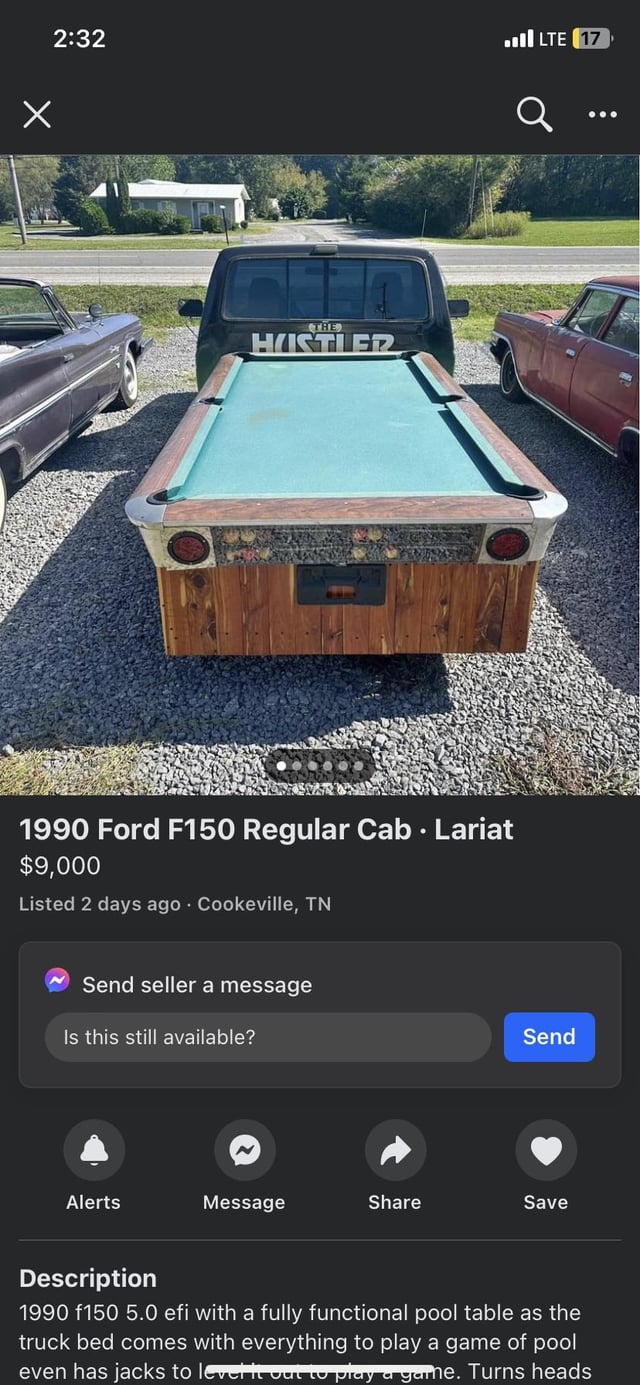The image size is (640, 1385).
Task: Open the search icon
Action: [534, 115]
